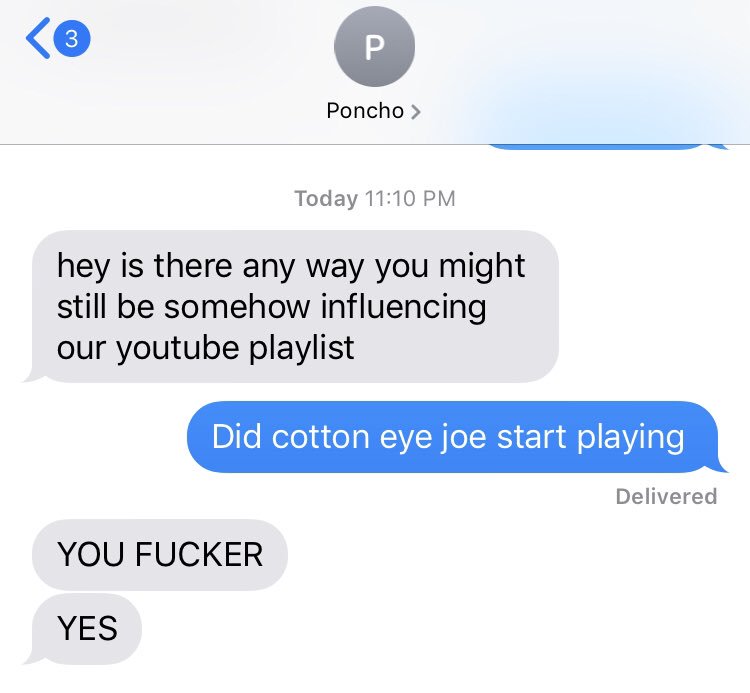Open Poncho's contact details

(x=373, y=110)
